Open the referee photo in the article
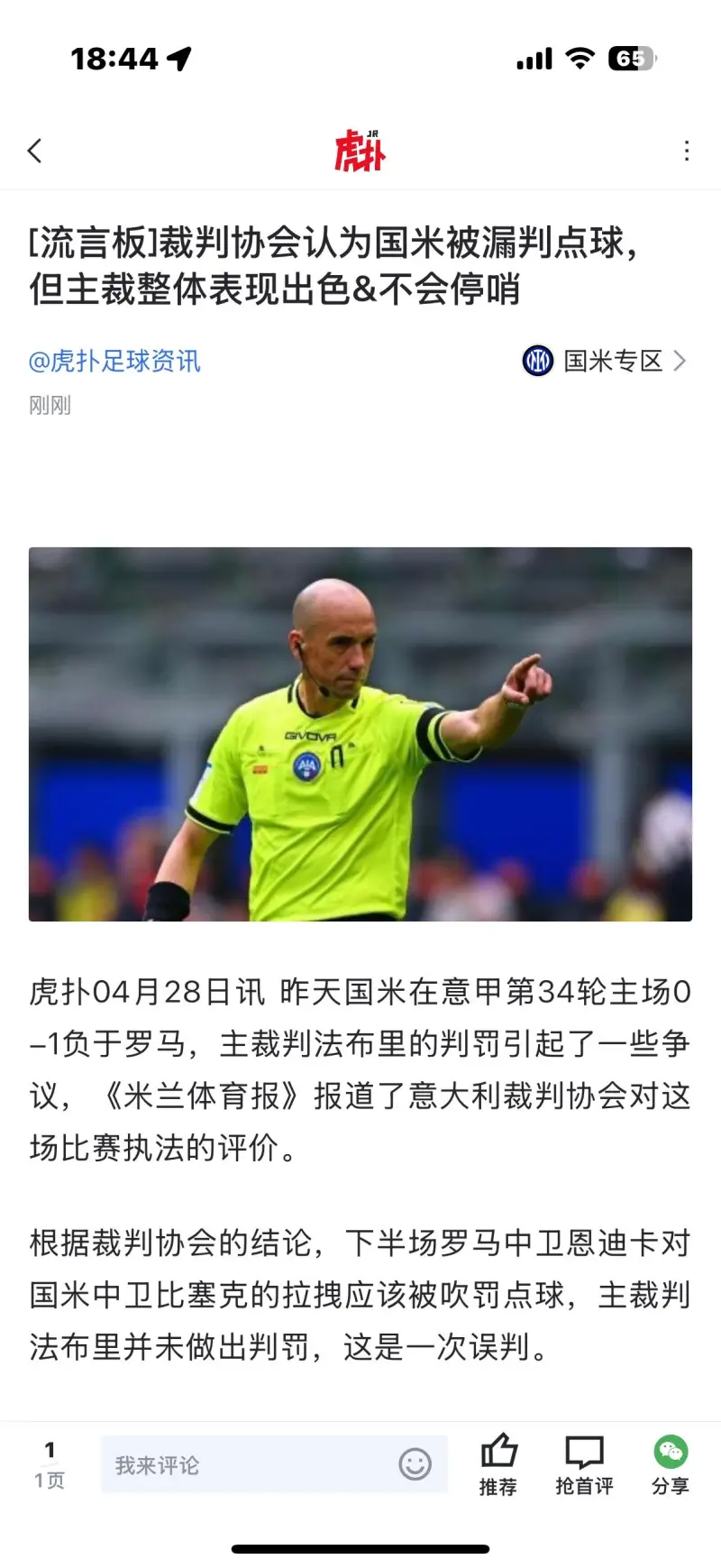The width and height of the screenshot is (721, 1568). tap(360, 733)
